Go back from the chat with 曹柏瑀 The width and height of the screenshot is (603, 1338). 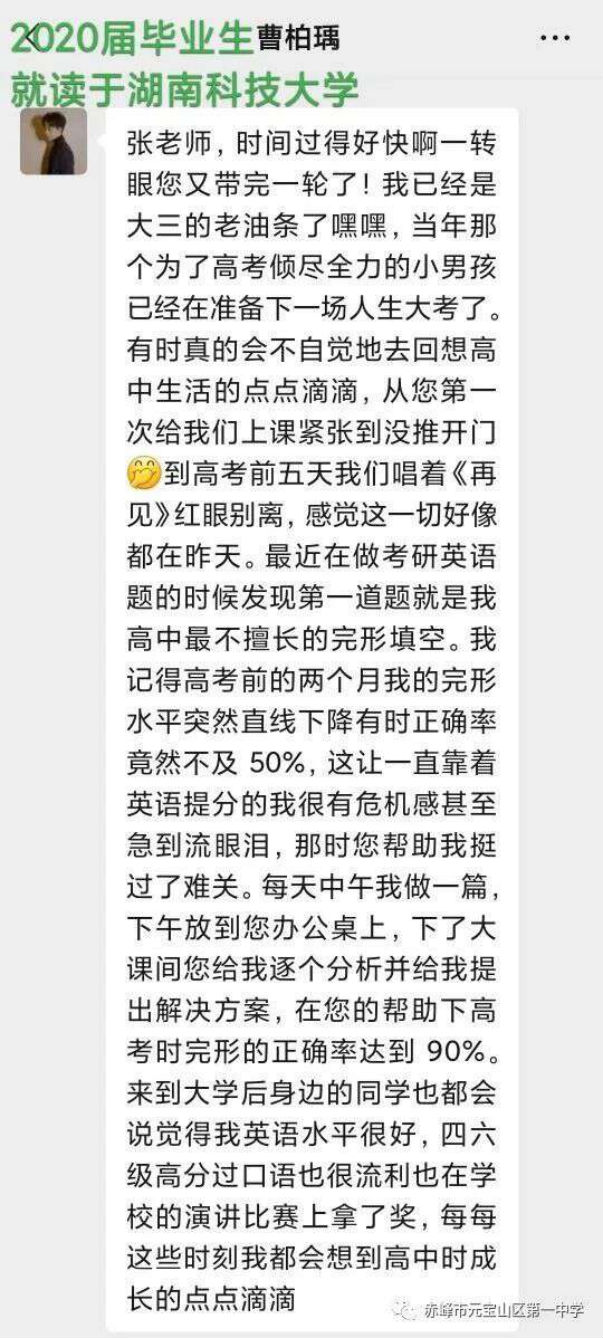[x=30, y=38]
